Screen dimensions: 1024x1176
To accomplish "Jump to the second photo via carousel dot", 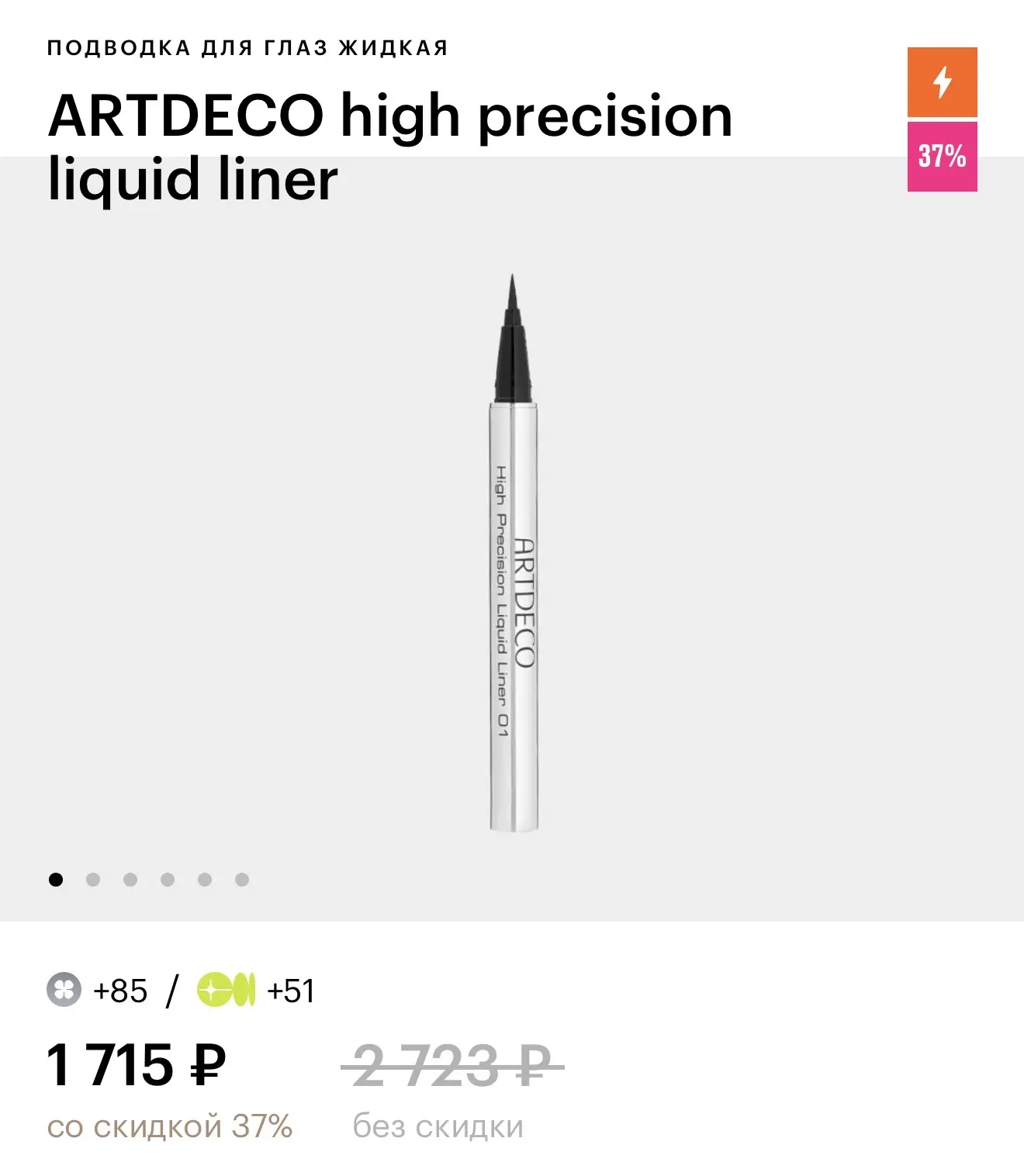I will 93,880.
